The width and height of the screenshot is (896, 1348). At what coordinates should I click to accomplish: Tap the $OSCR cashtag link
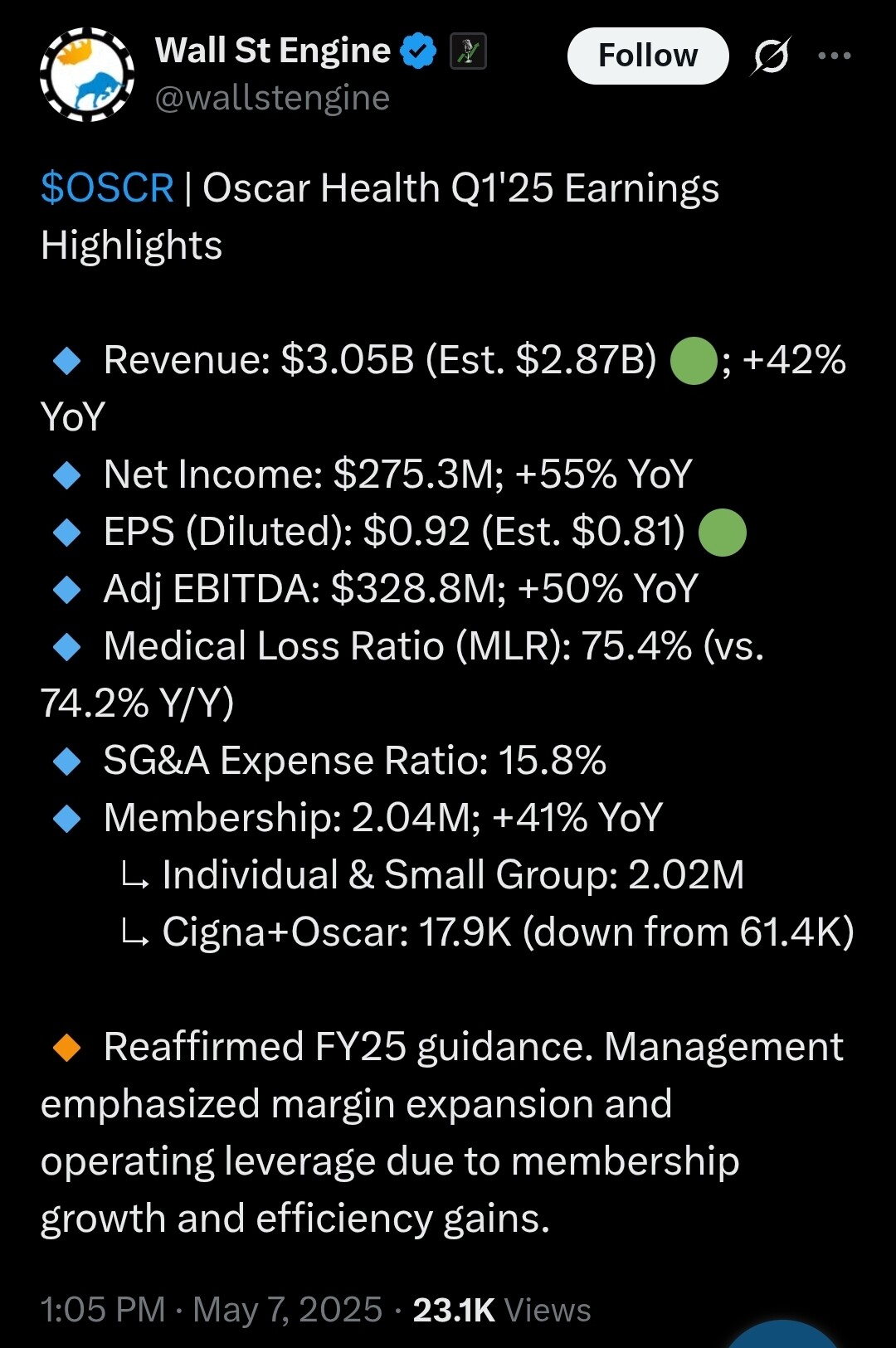click(108, 188)
